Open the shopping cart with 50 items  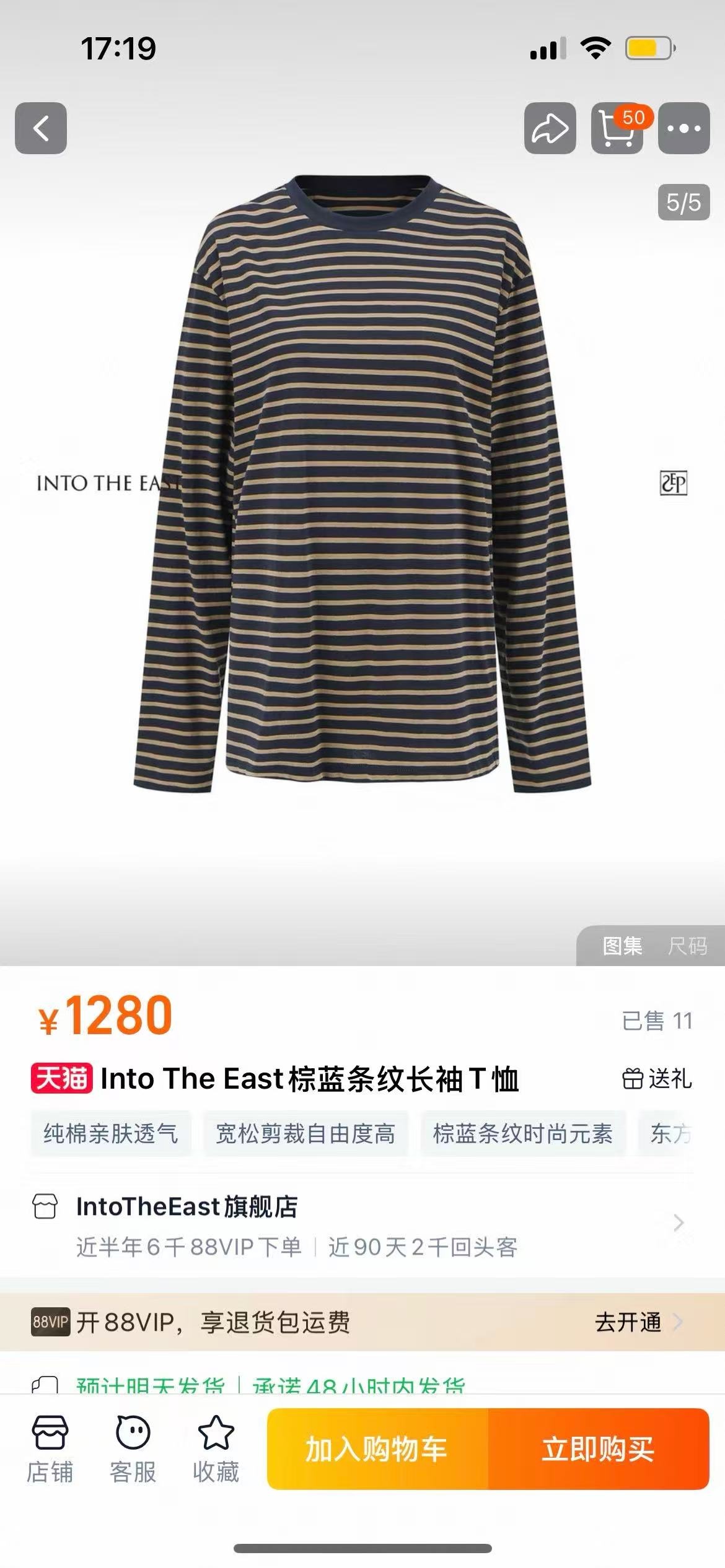tap(617, 128)
